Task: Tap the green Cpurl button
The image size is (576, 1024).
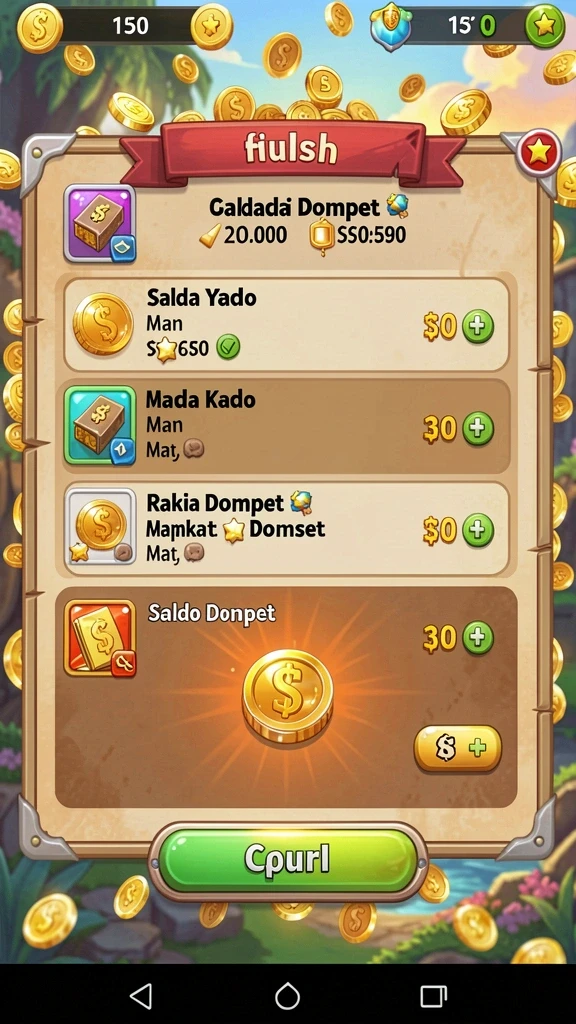Action: coord(288,859)
